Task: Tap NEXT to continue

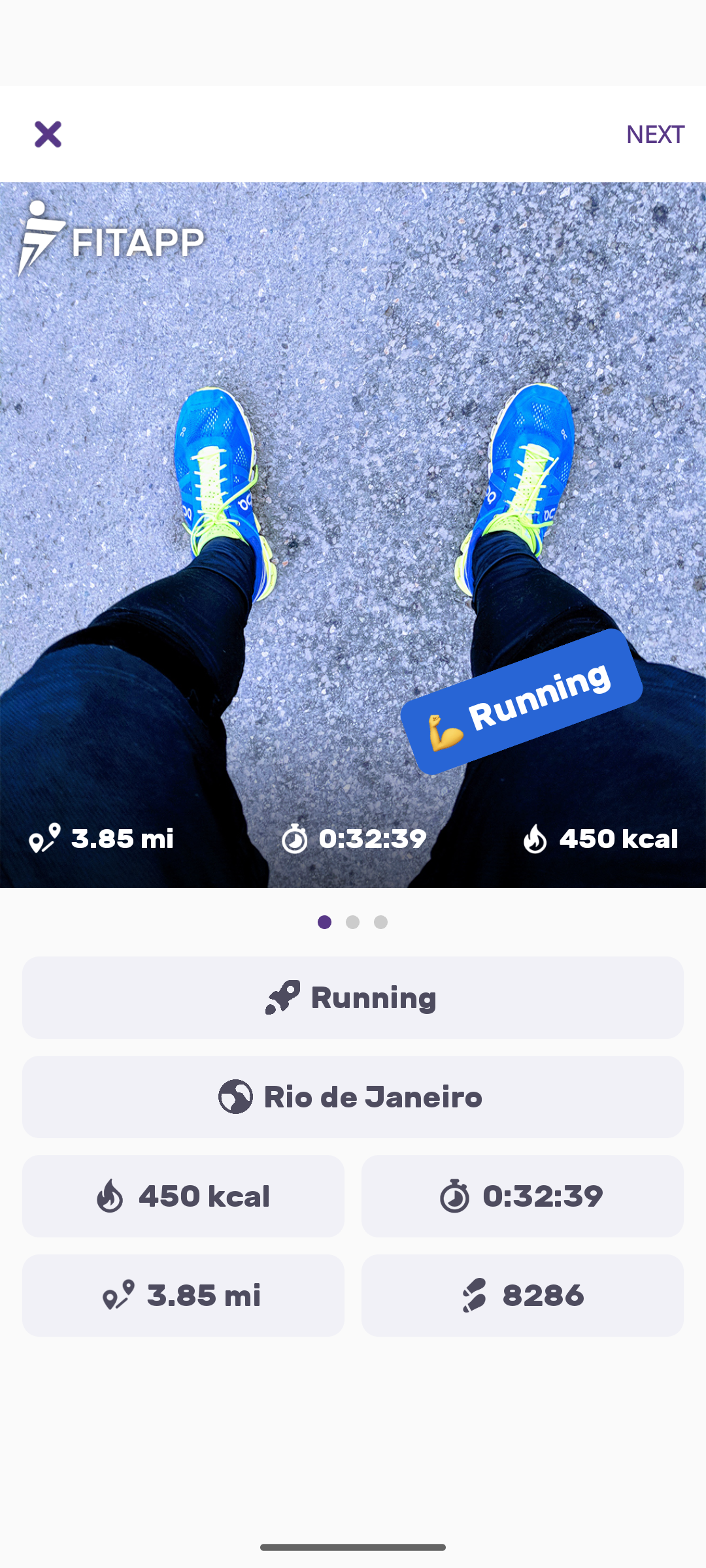Action: (655, 135)
